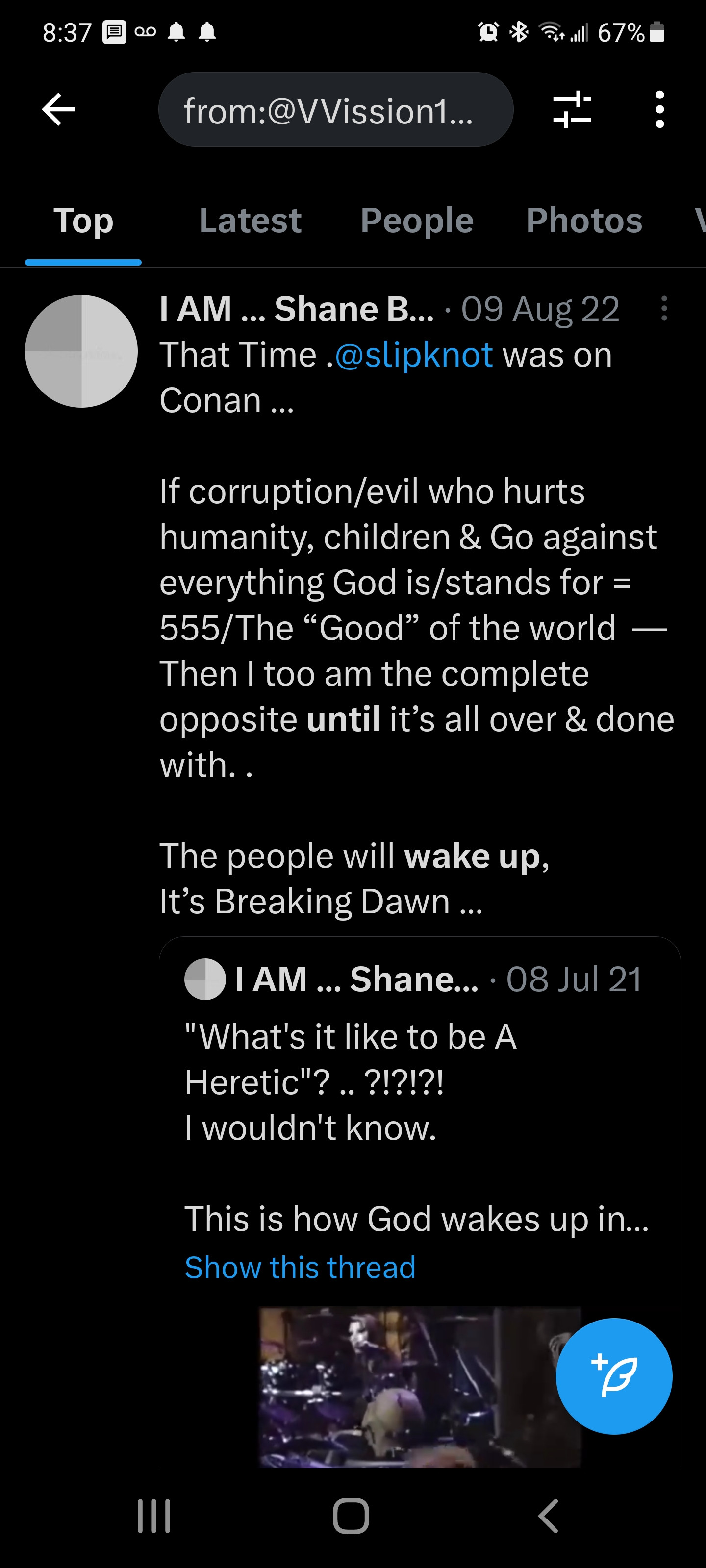Select the Top tab

(83, 221)
